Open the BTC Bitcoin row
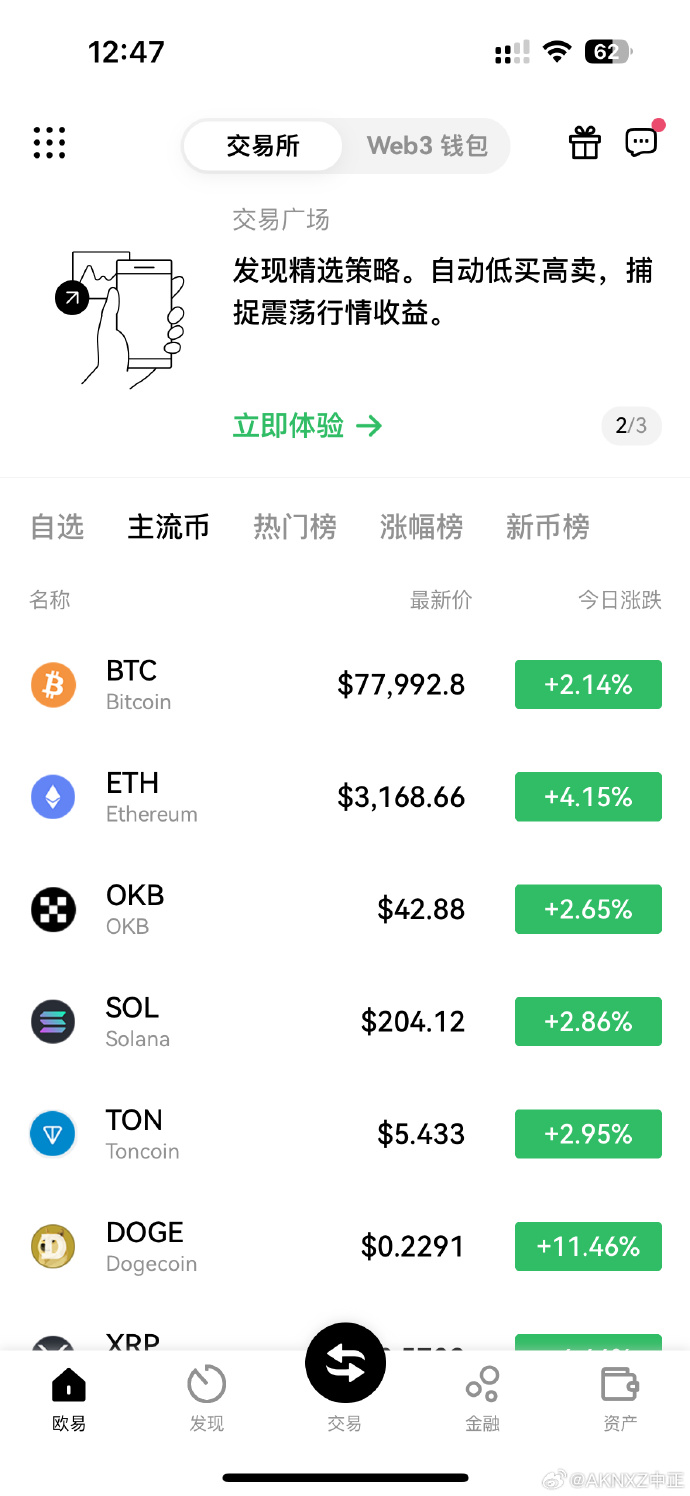690x1496 pixels. tap(345, 685)
